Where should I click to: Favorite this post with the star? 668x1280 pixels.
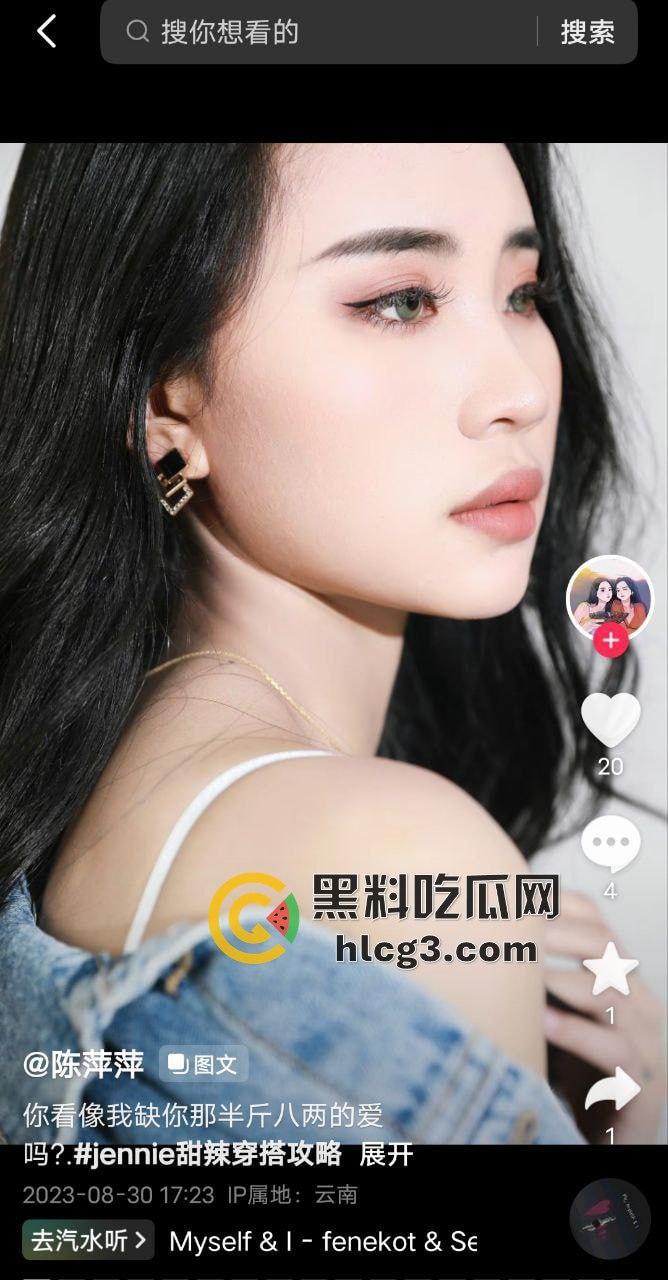610,968
